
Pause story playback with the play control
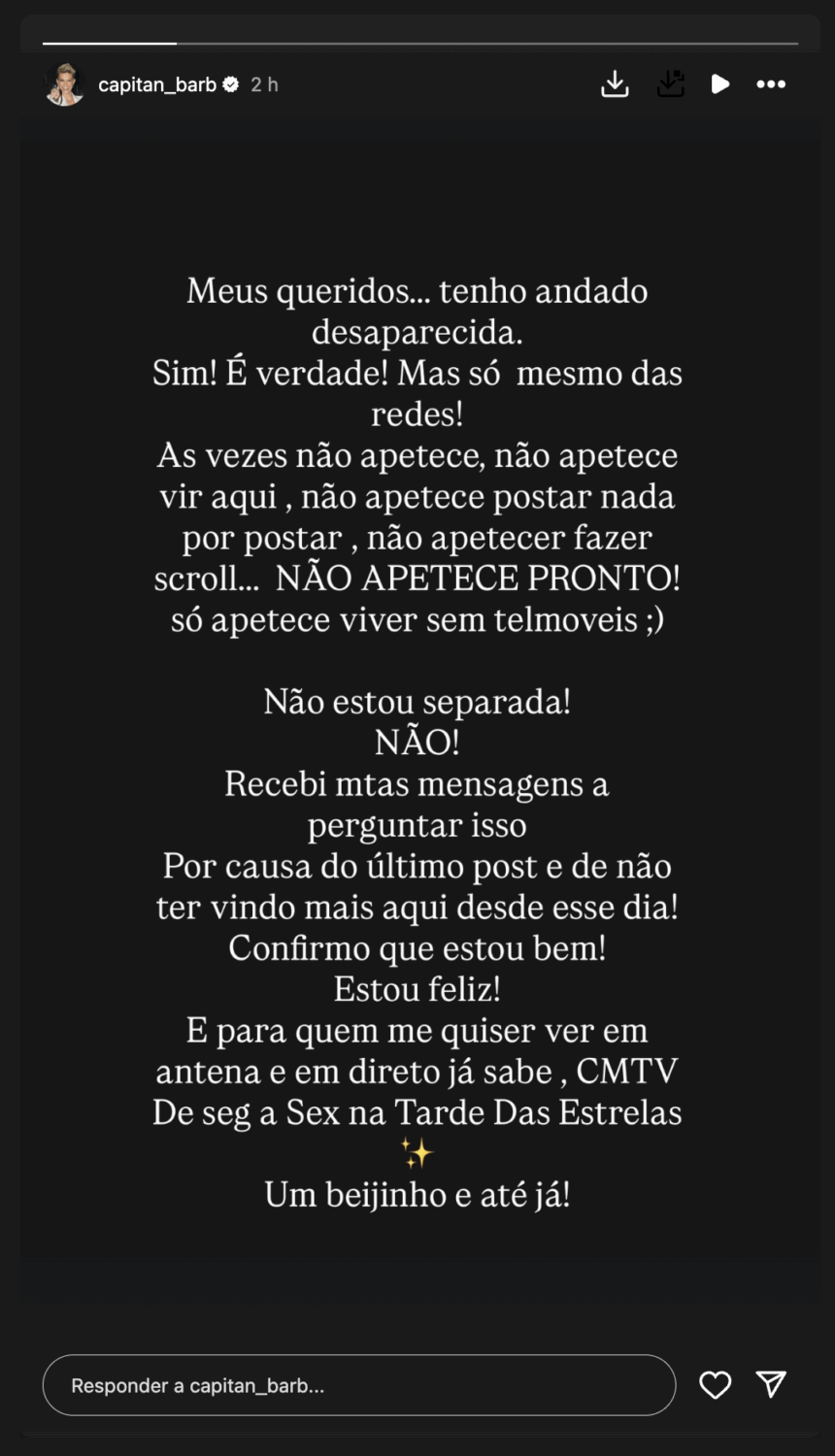[x=720, y=84]
